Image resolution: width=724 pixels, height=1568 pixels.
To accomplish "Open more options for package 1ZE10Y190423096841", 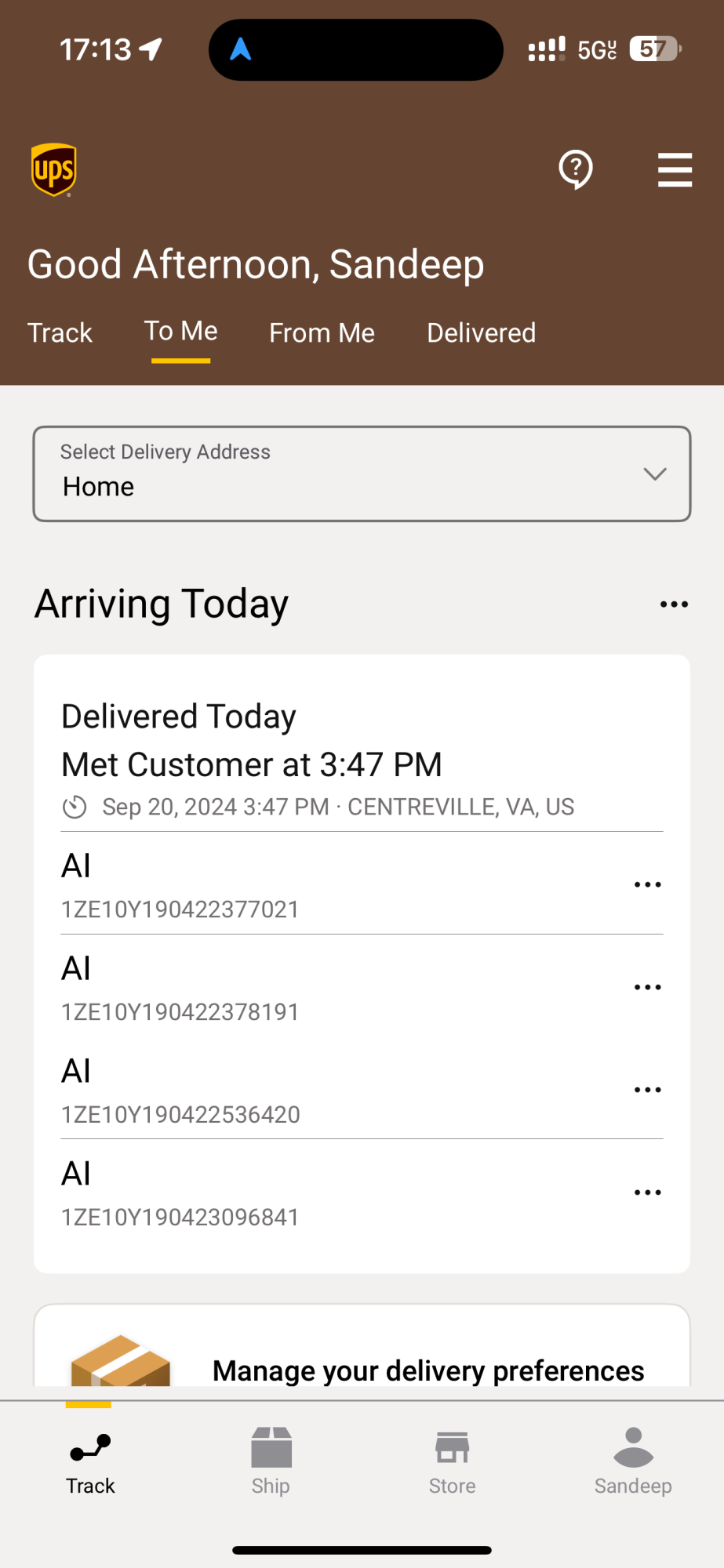I will click(648, 1192).
